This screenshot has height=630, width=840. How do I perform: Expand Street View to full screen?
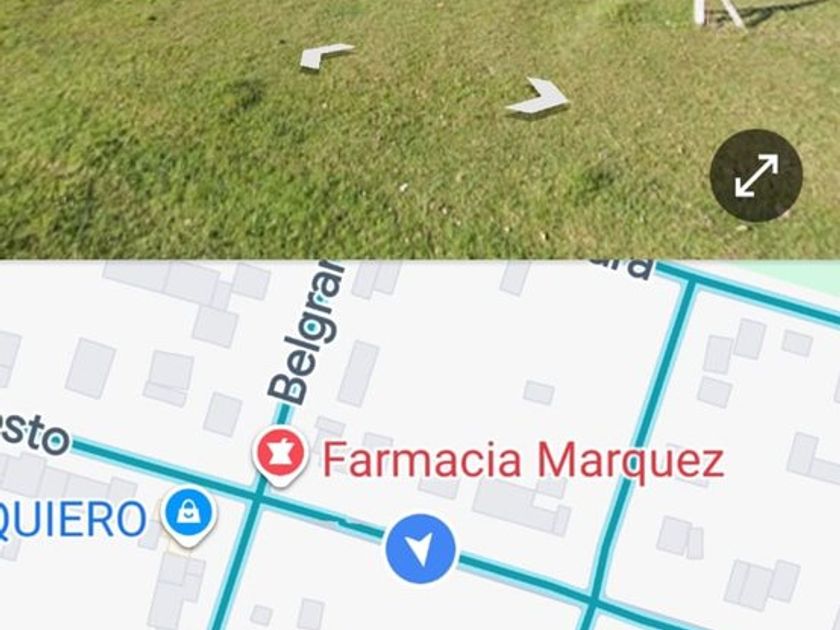tap(756, 176)
